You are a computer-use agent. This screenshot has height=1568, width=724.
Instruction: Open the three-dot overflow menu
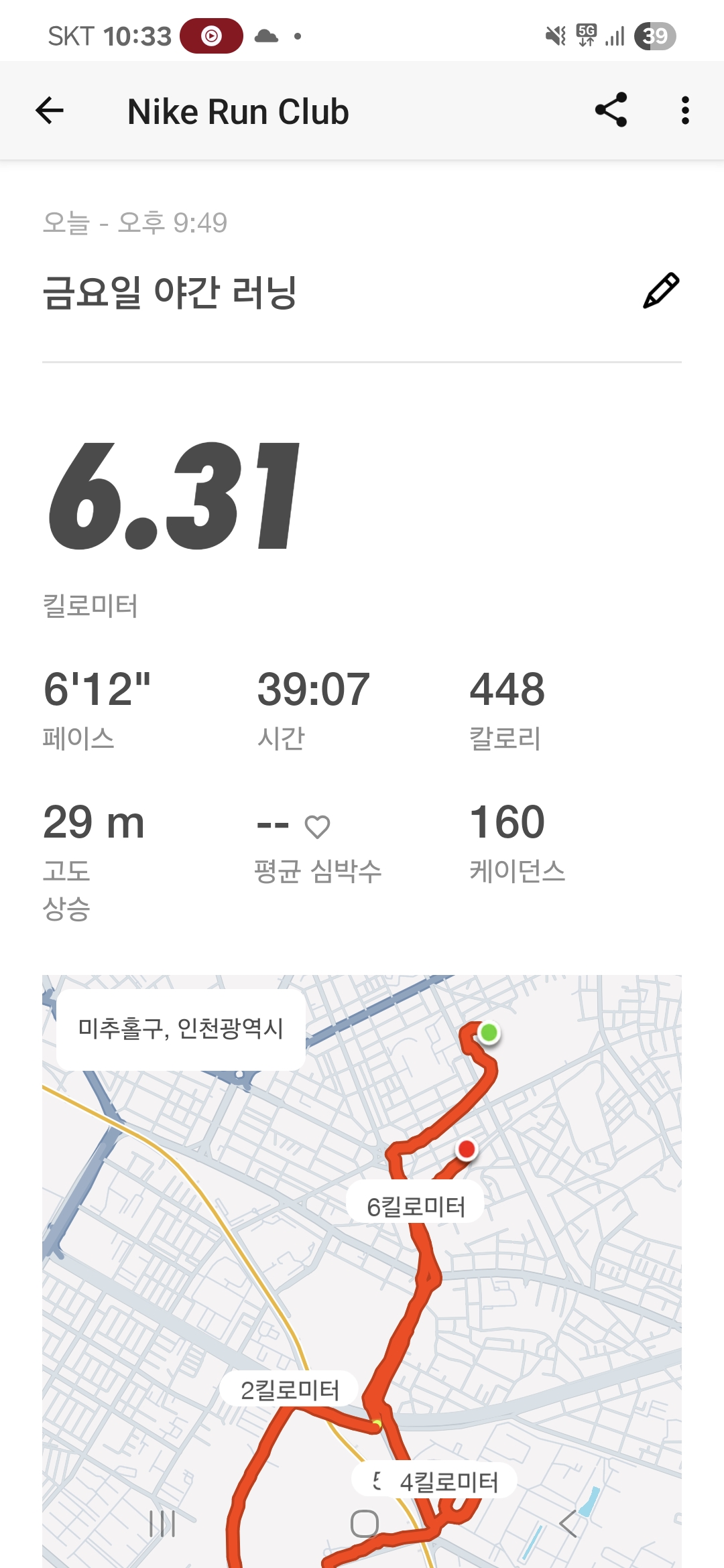tap(684, 111)
